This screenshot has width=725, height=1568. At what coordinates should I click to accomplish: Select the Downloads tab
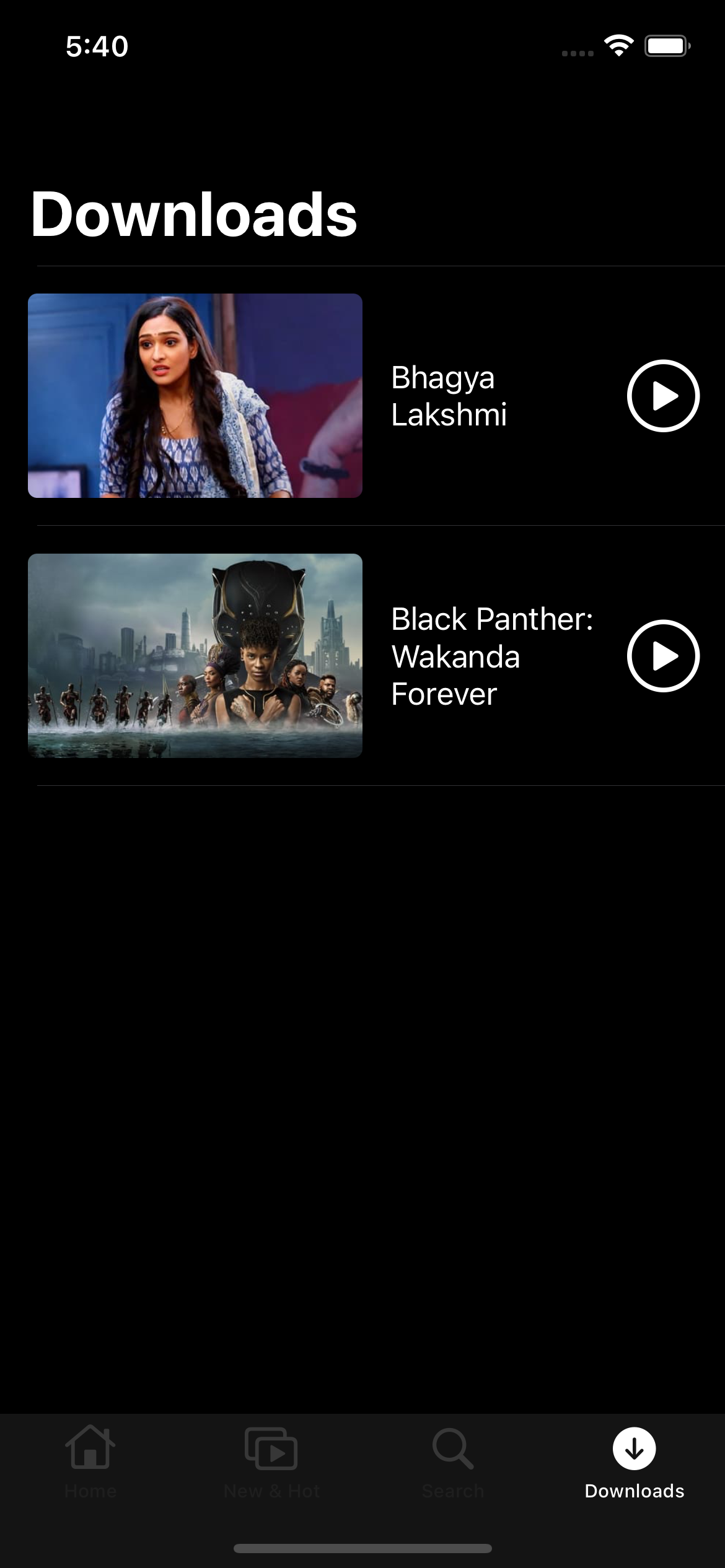pyautogui.click(x=635, y=1463)
